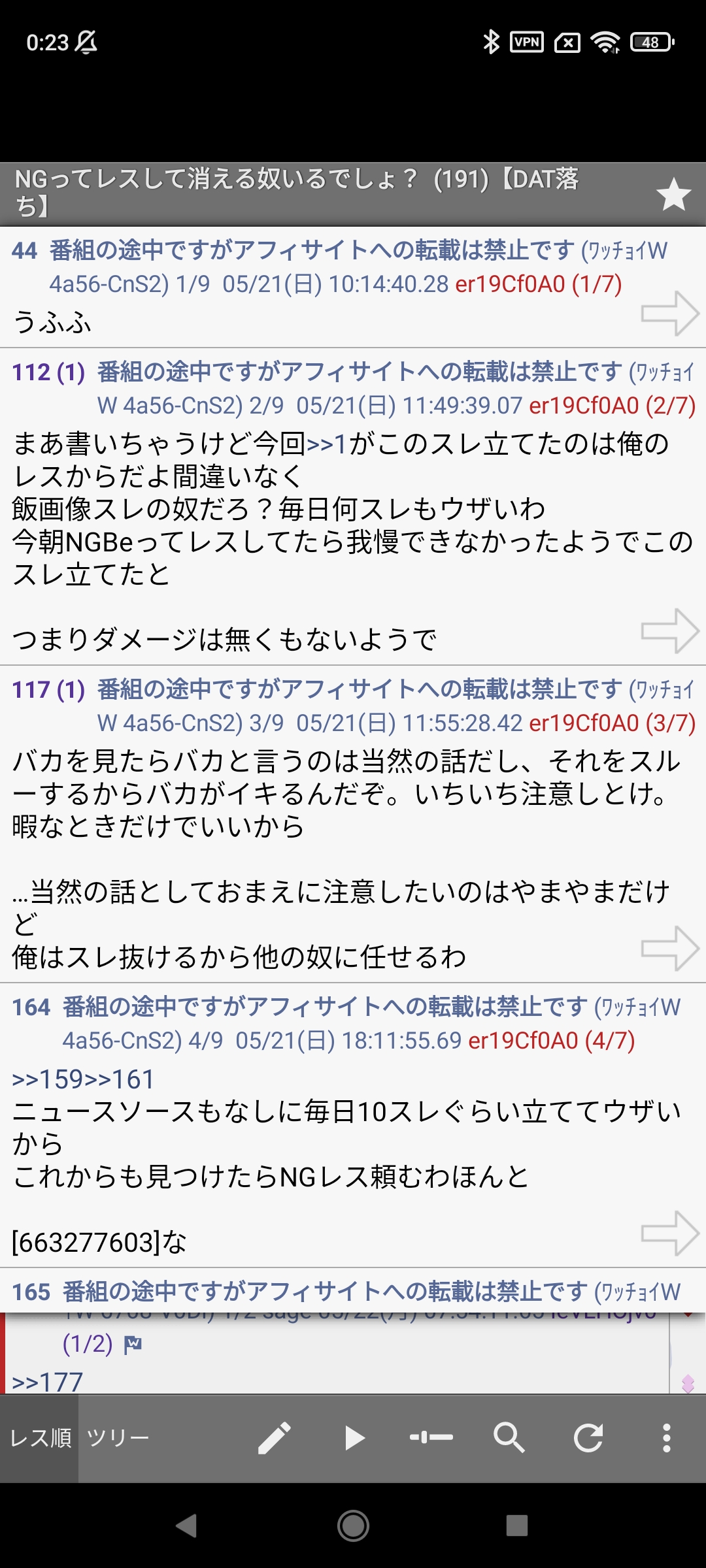Start auto-scroll with the play icon
Screen dimensions: 706x1568
[354, 1438]
